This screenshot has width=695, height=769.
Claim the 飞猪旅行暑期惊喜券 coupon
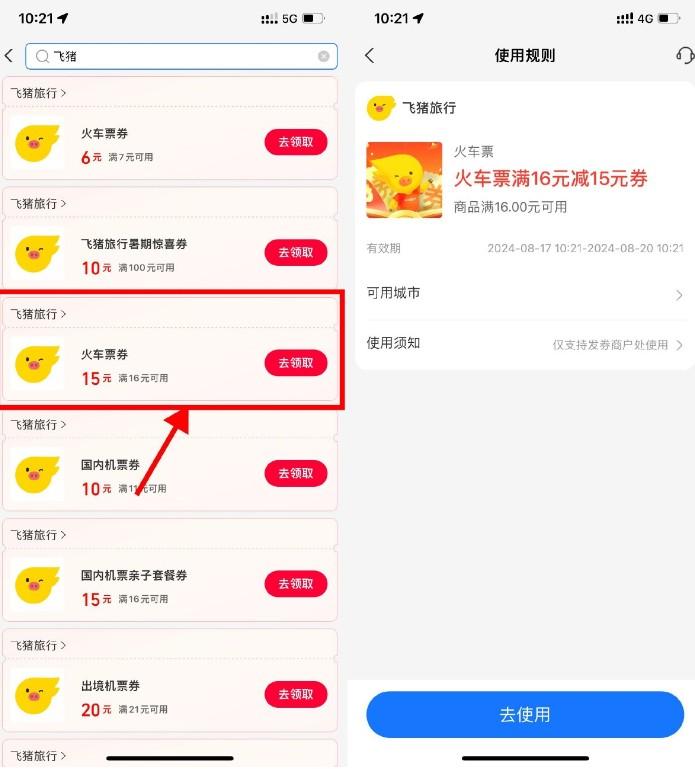295,252
